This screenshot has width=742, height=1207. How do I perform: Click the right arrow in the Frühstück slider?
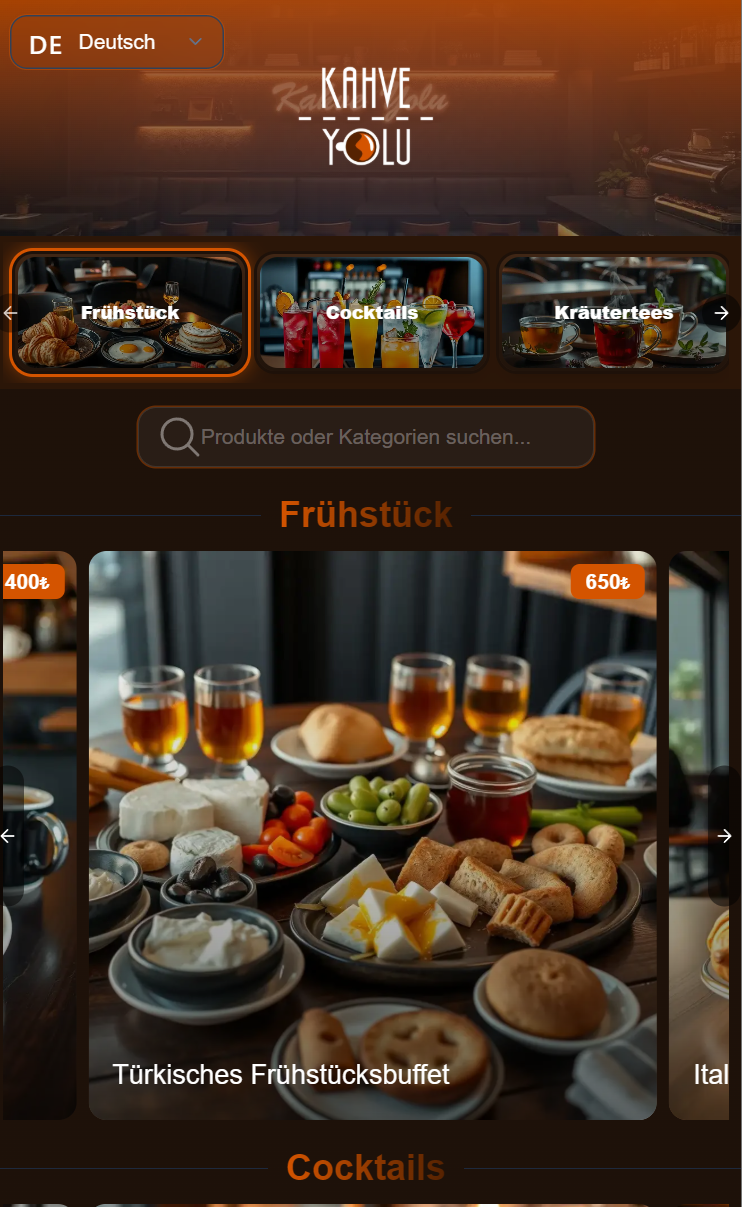[x=725, y=835]
